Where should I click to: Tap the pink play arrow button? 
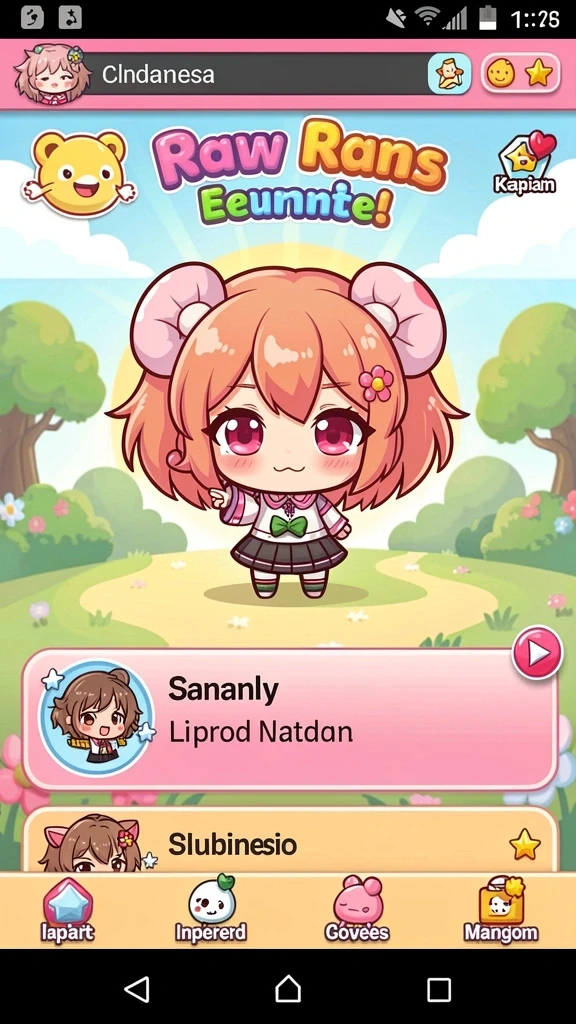537,652
